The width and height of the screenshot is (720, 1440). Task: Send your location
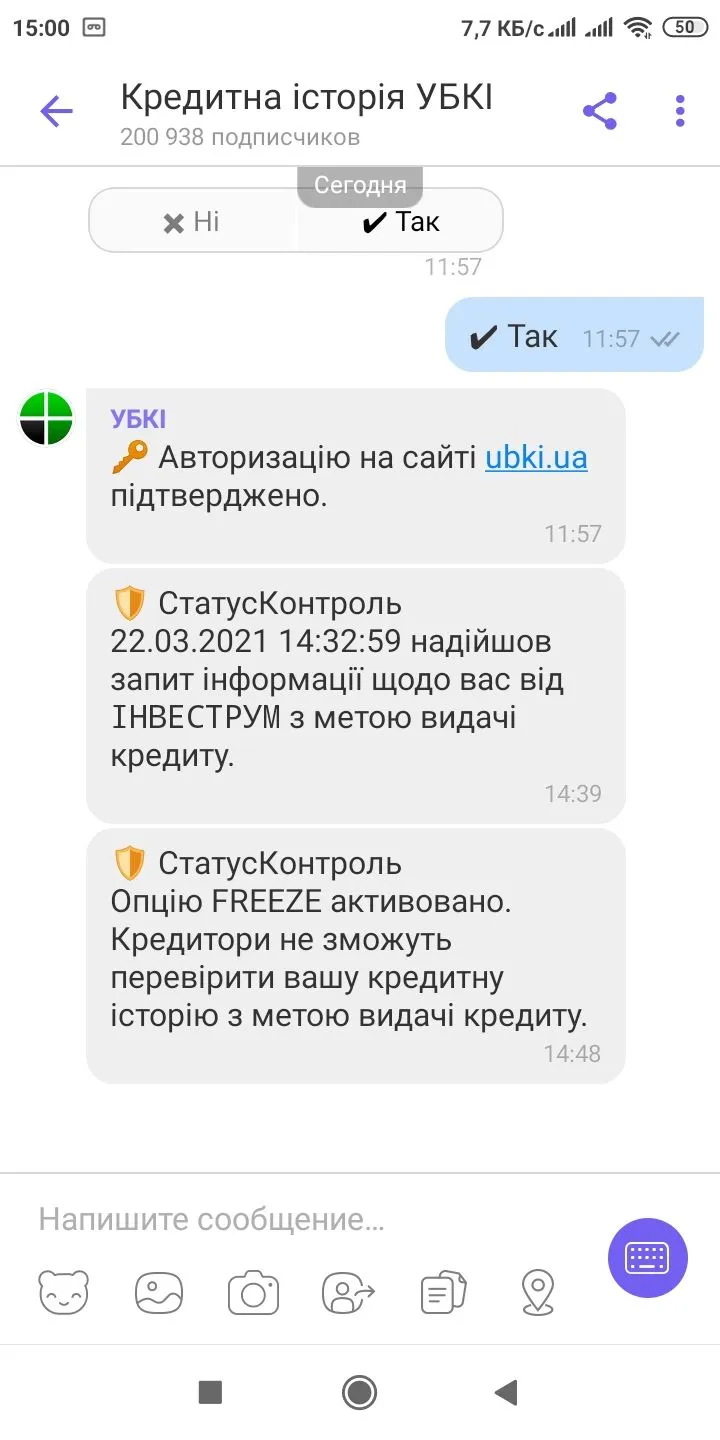(538, 1292)
